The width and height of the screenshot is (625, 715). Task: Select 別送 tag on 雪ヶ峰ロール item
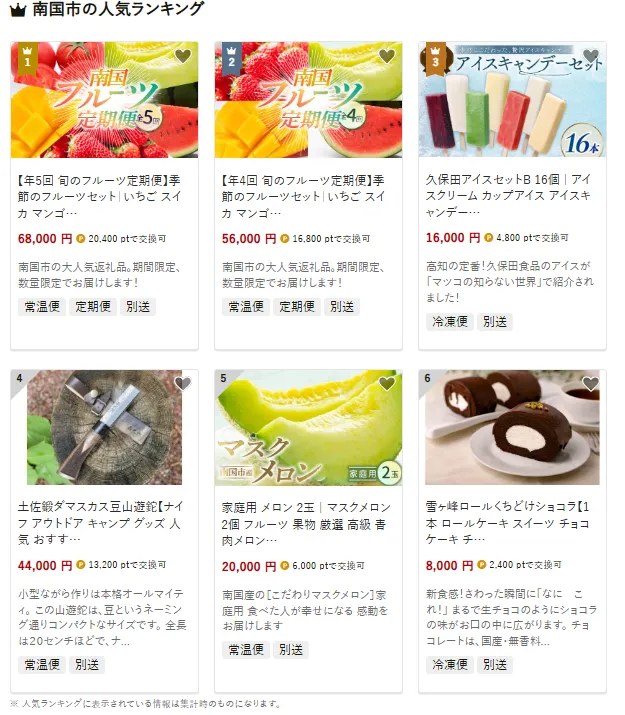[495, 665]
